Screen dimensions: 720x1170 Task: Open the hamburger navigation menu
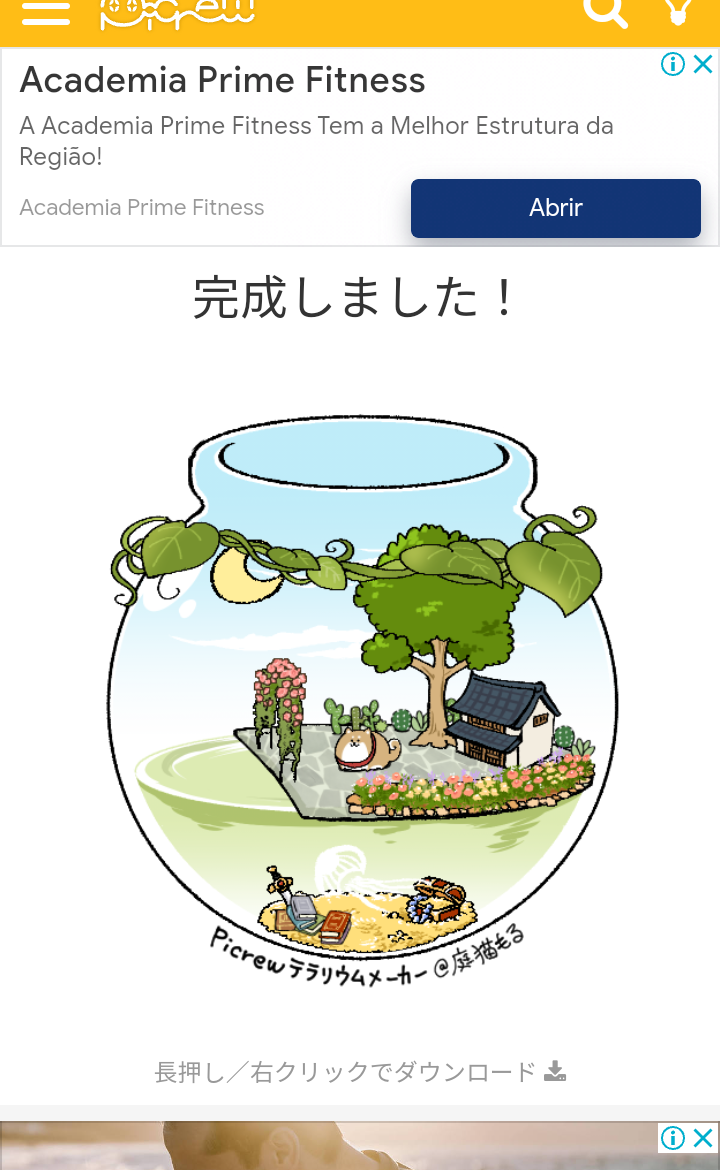tap(46, 13)
